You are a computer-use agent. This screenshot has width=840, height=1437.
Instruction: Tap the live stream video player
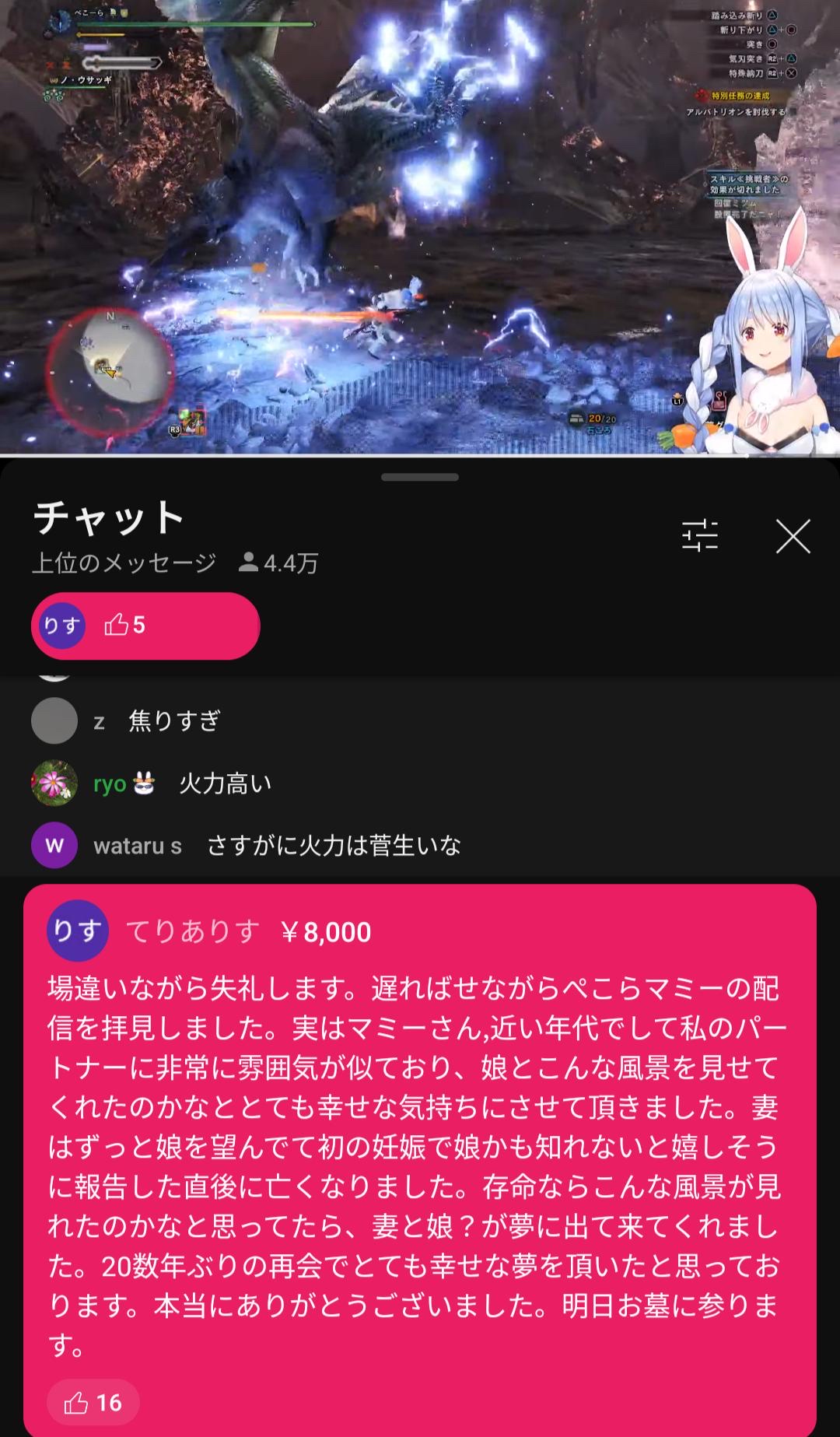[x=420, y=226]
